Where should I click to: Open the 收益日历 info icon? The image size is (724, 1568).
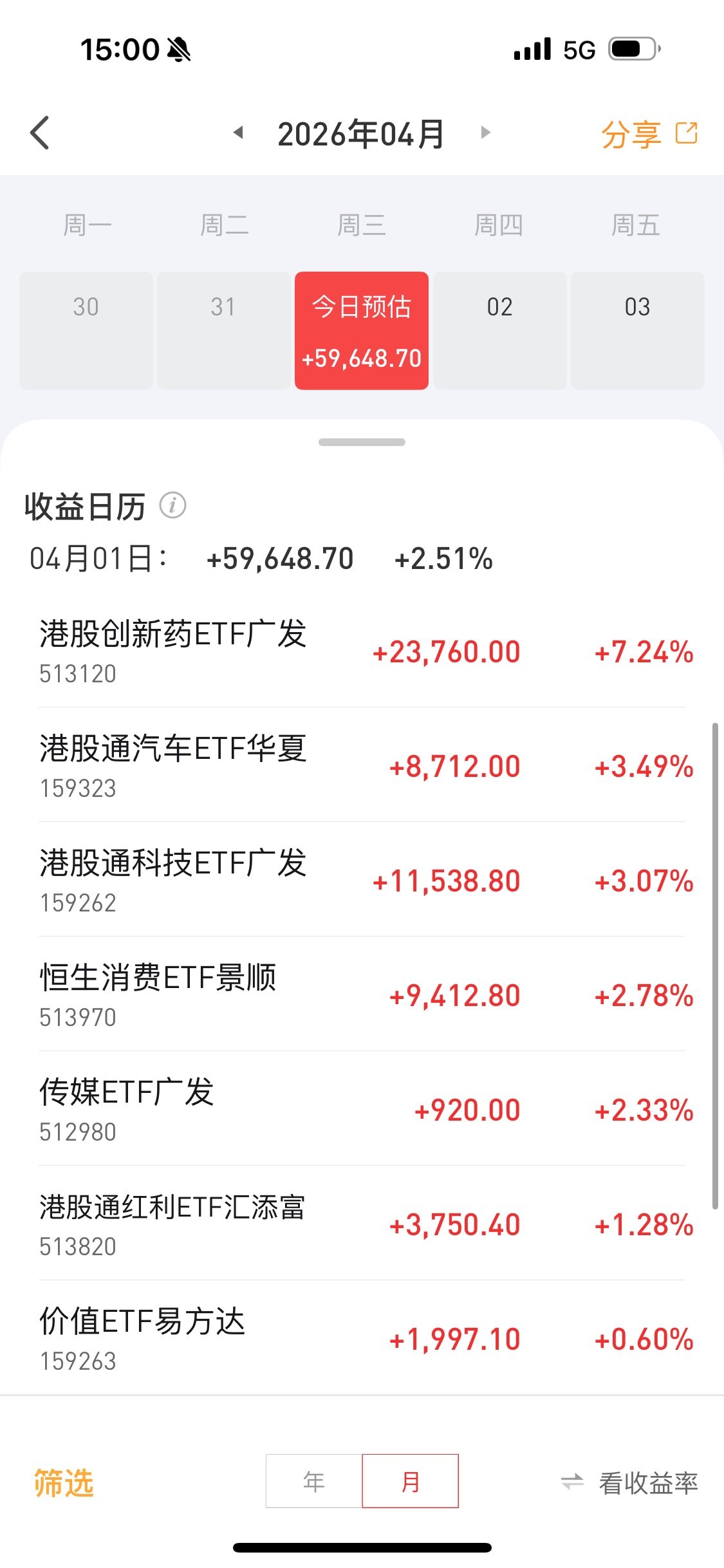point(172,505)
